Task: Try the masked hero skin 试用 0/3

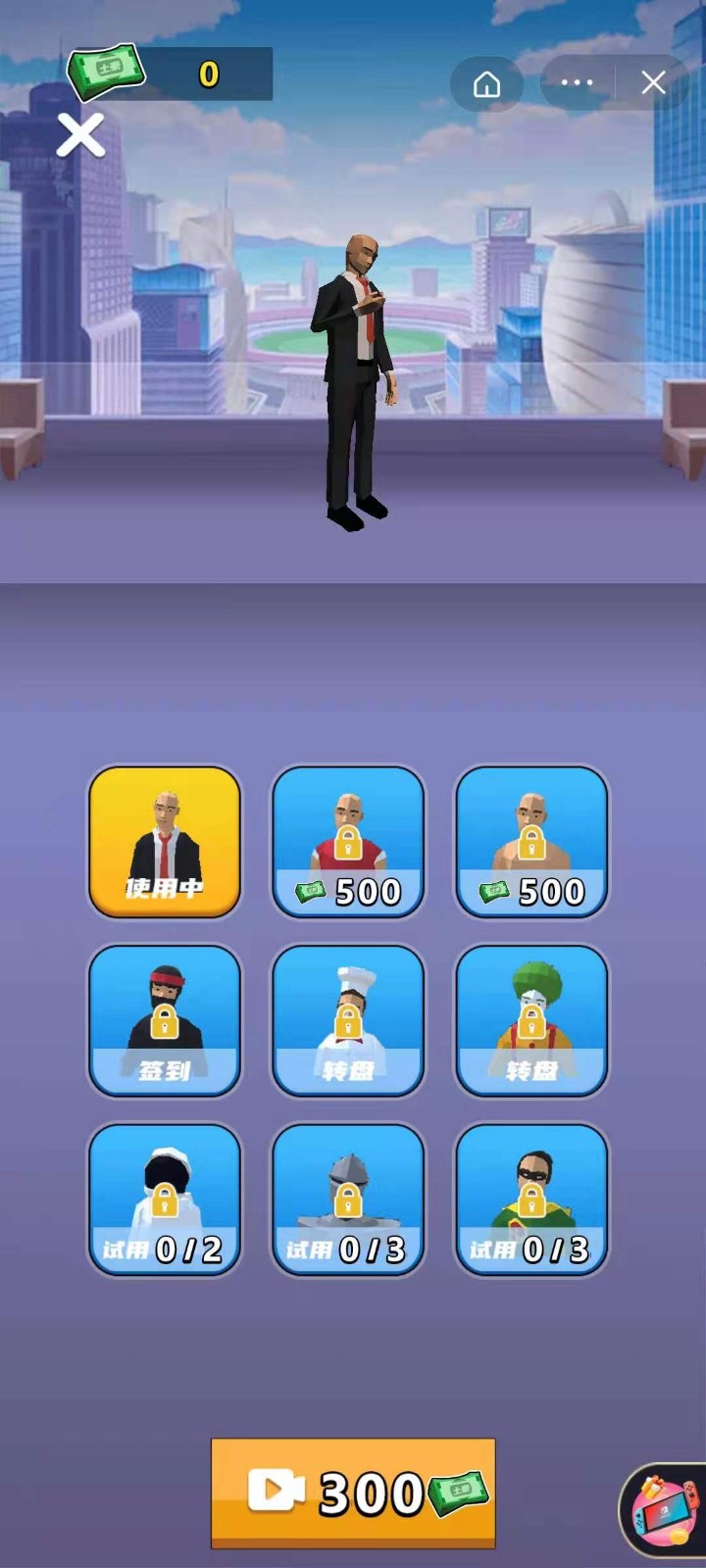Action: (531, 1199)
